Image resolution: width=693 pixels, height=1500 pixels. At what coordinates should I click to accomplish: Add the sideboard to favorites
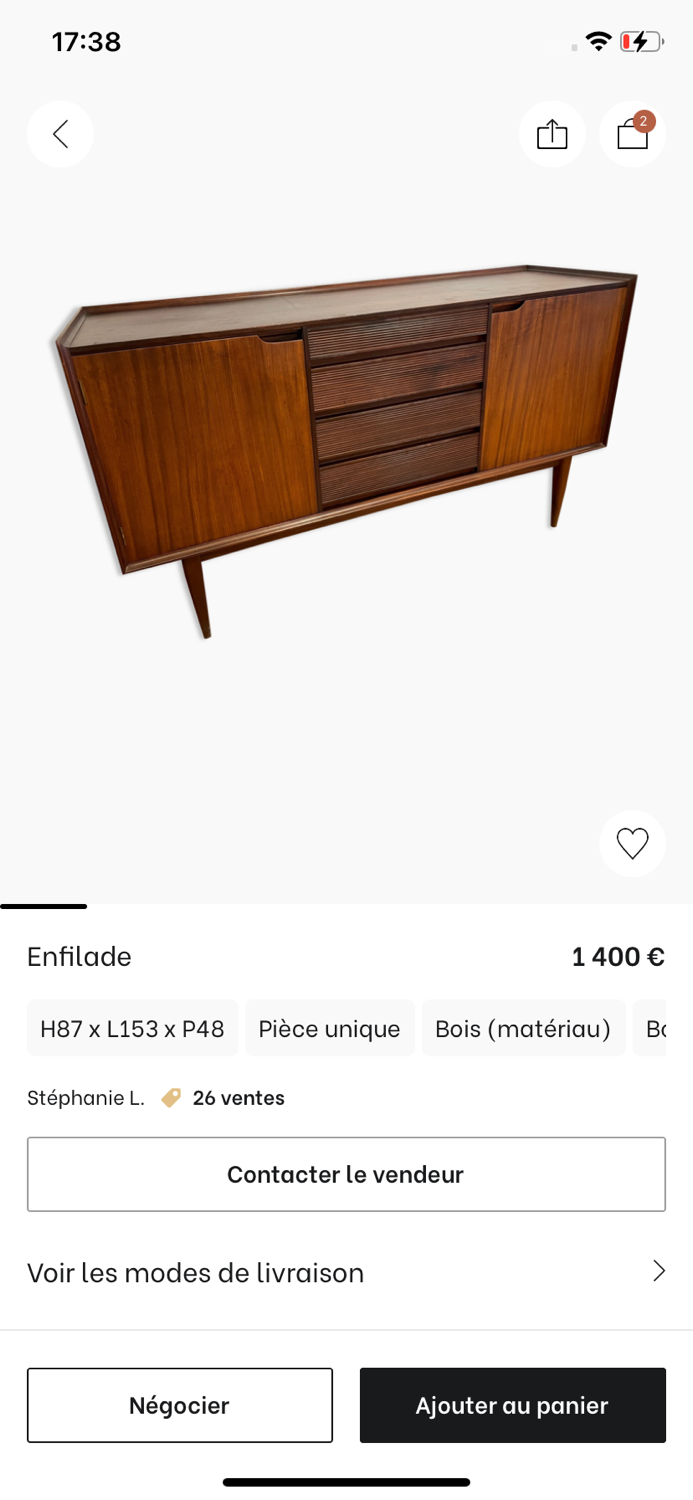(x=632, y=843)
